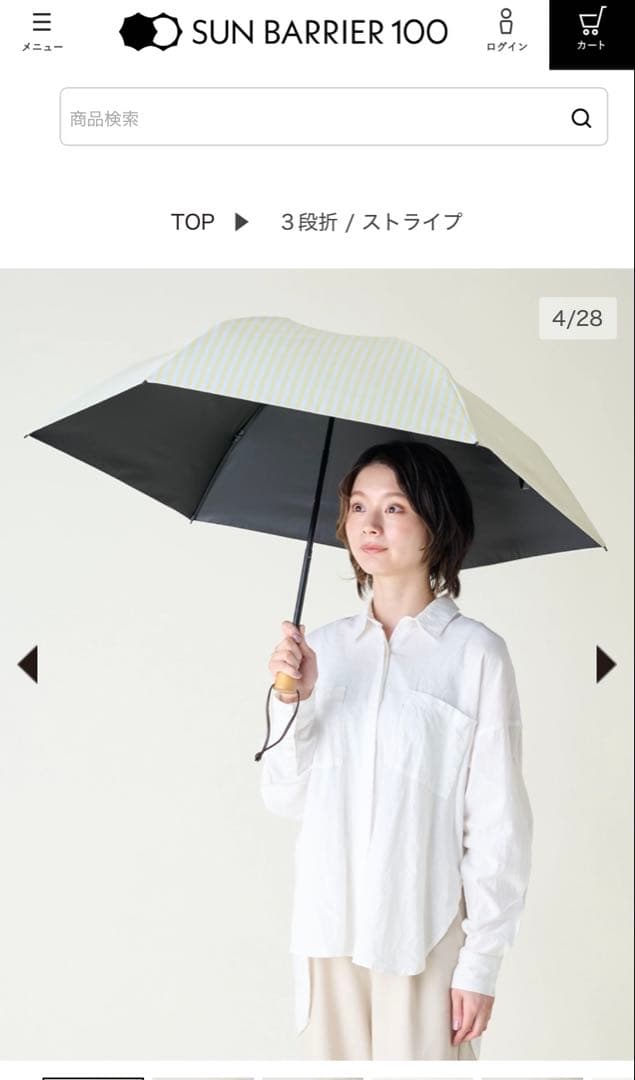Show the next product image
This screenshot has height=1080, width=635.
606,664
